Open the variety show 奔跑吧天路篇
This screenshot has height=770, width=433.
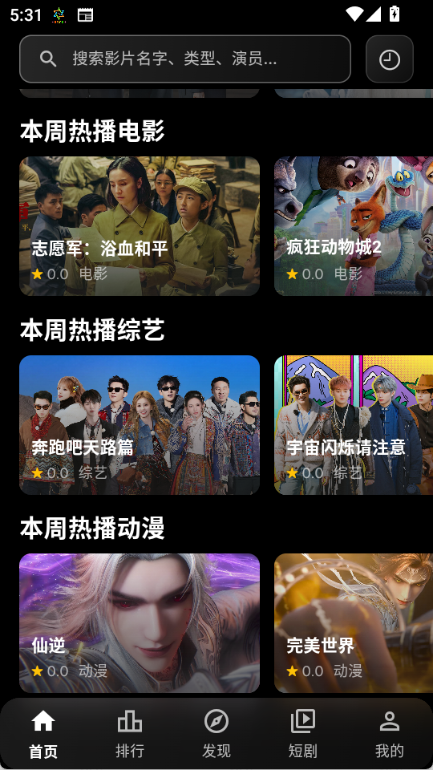point(139,425)
